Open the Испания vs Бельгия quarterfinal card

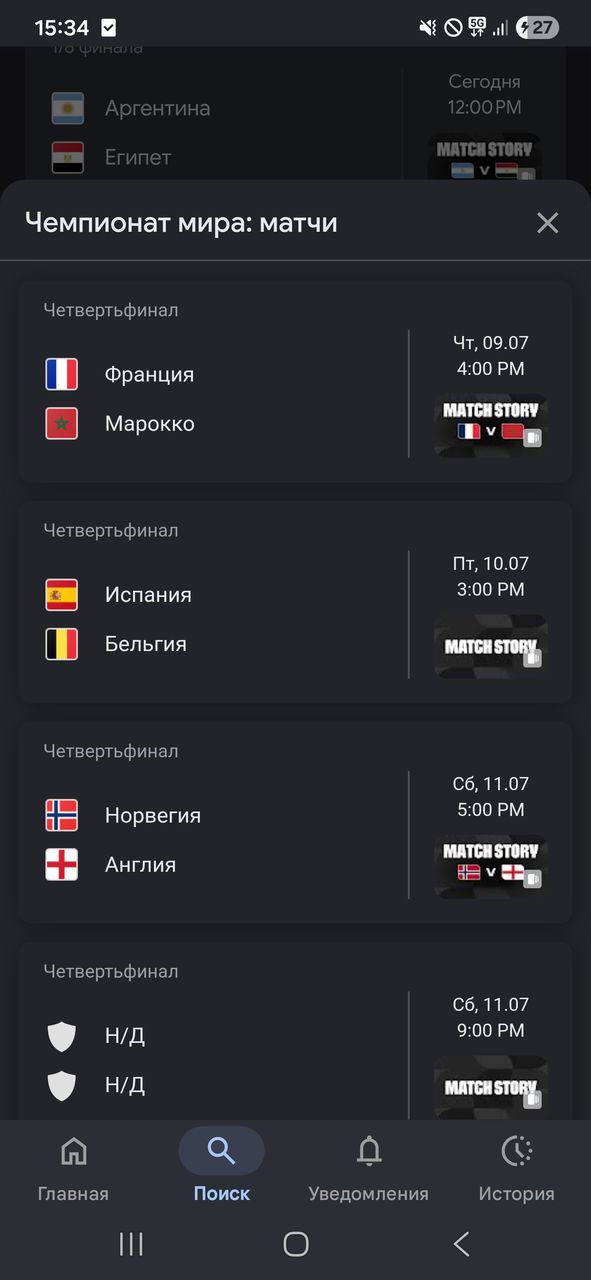[x=295, y=601]
